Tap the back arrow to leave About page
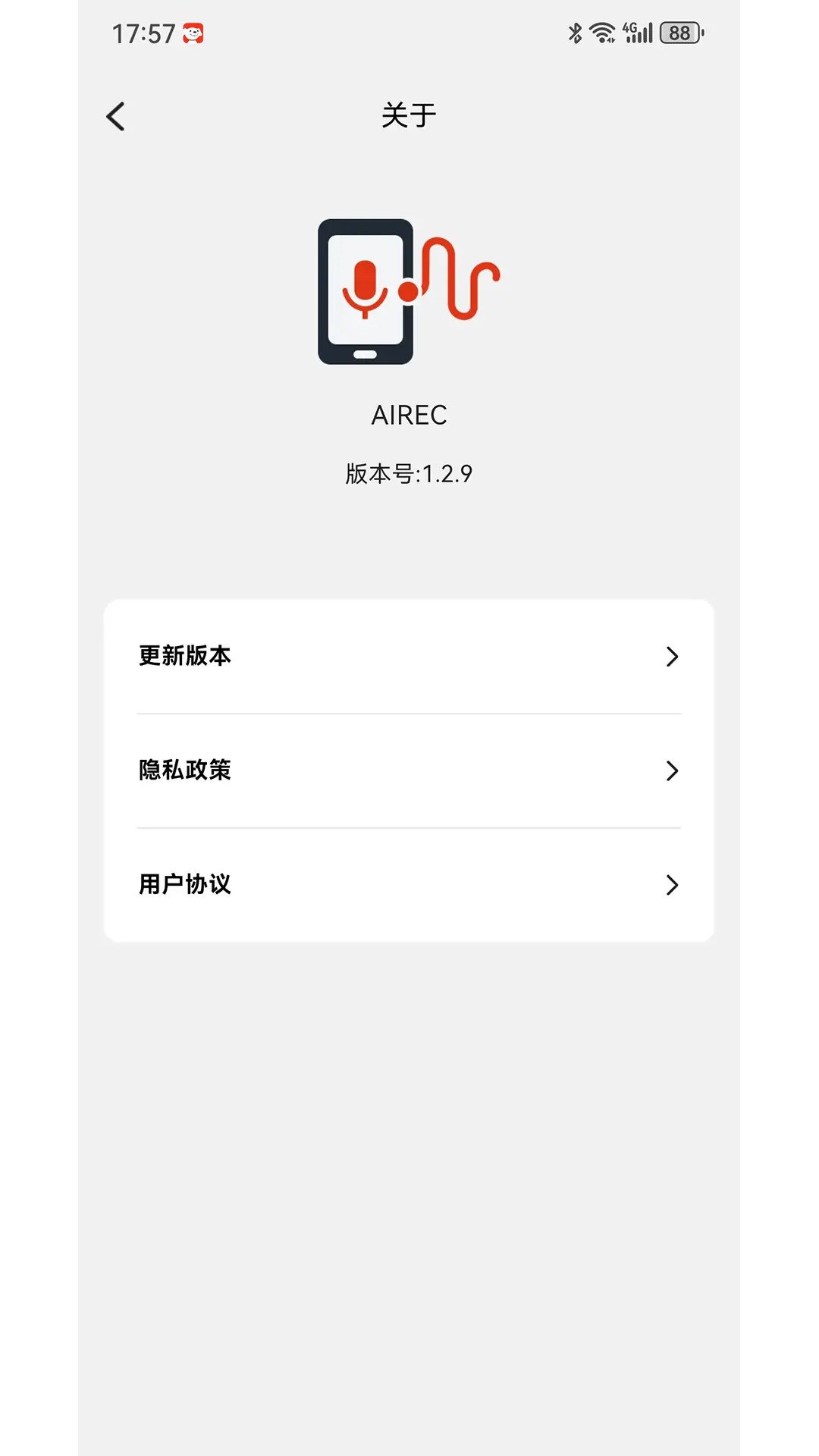Screen dimensions: 819x1456 pyautogui.click(x=115, y=116)
